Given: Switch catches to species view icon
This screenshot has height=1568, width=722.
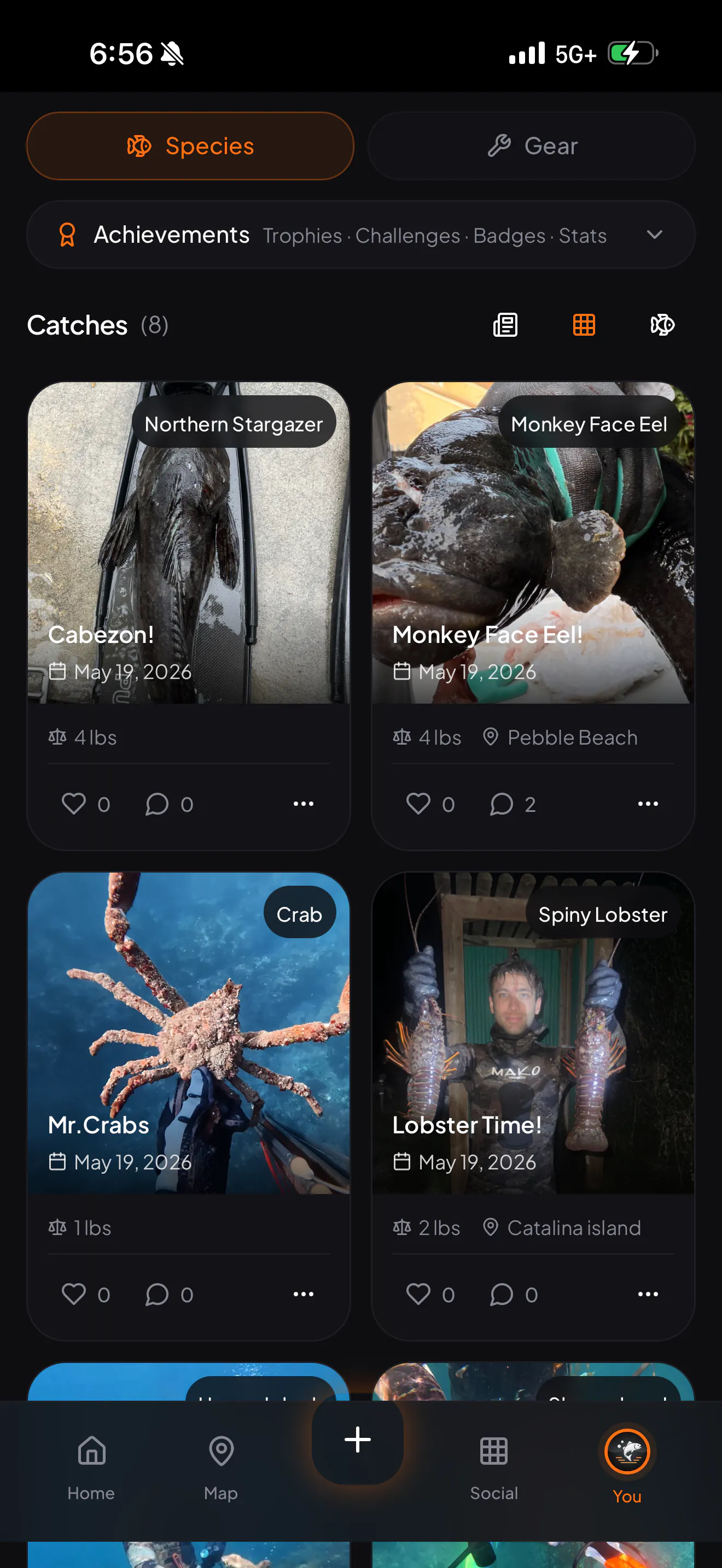Looking at the screenshot, I should pyautogui.click(x=662, y=325).
